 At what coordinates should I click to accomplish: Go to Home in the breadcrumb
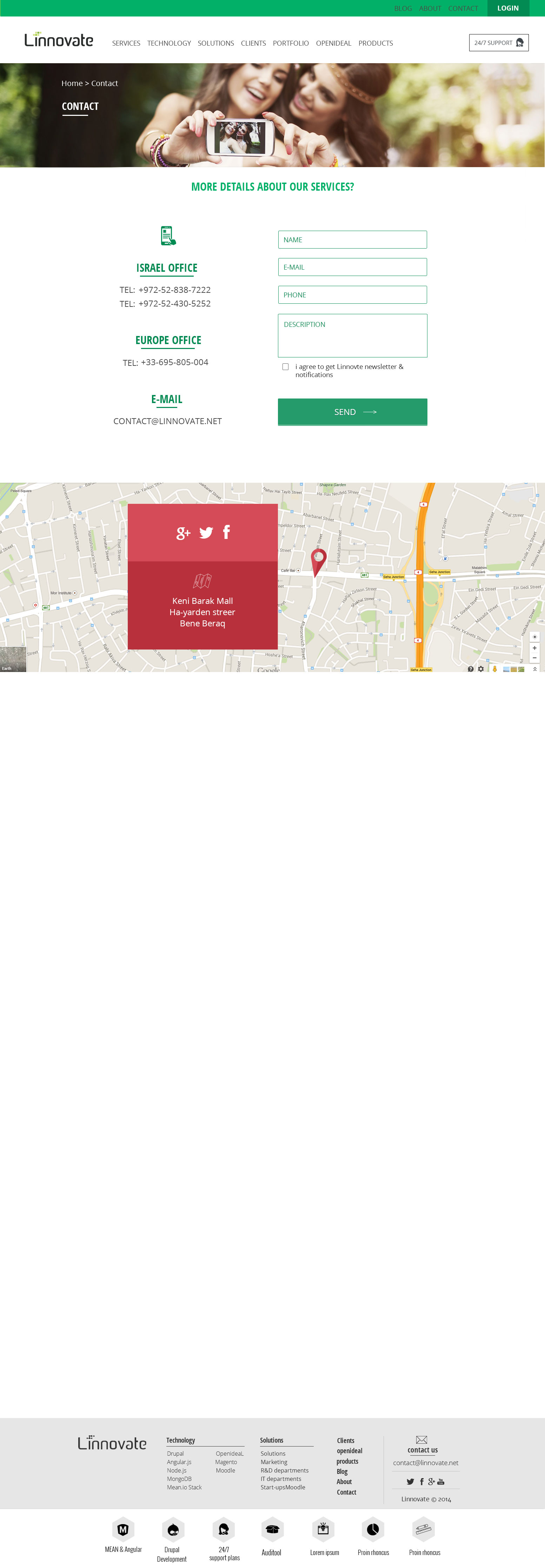pyautogui.click(x=72, y=84)
